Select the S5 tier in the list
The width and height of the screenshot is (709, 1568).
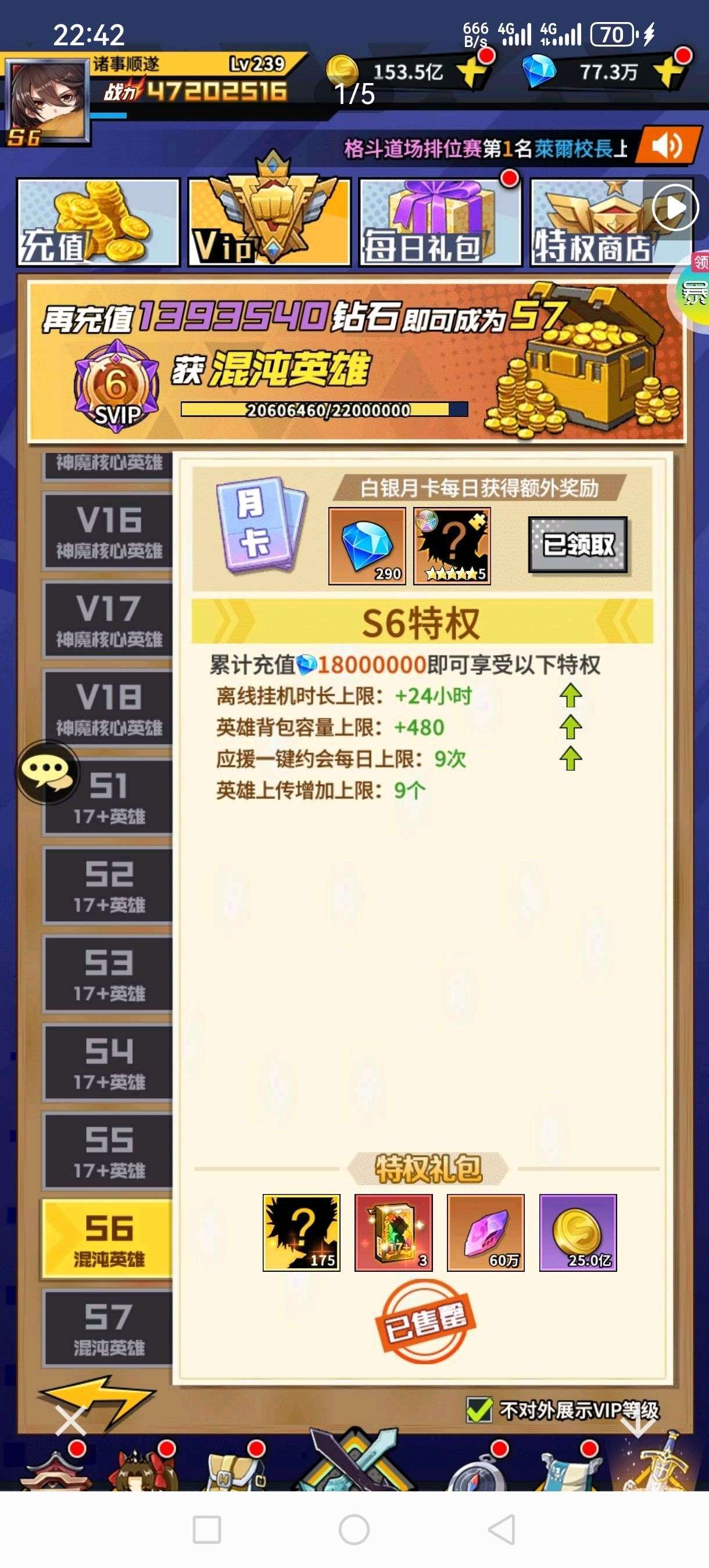click(x=109, y=1150)
